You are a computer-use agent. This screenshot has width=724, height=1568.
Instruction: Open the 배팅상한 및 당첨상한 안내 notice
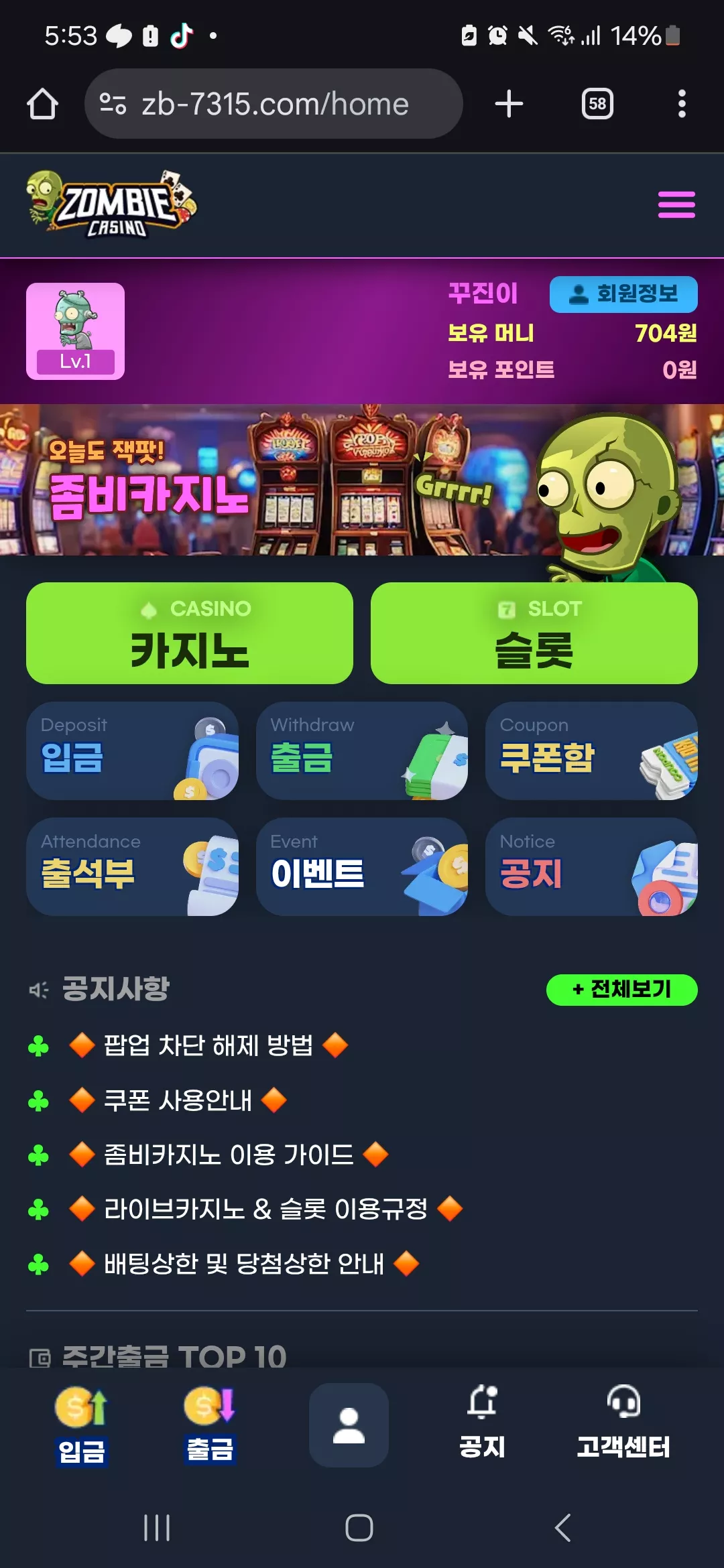click(x=244, y=1264)
